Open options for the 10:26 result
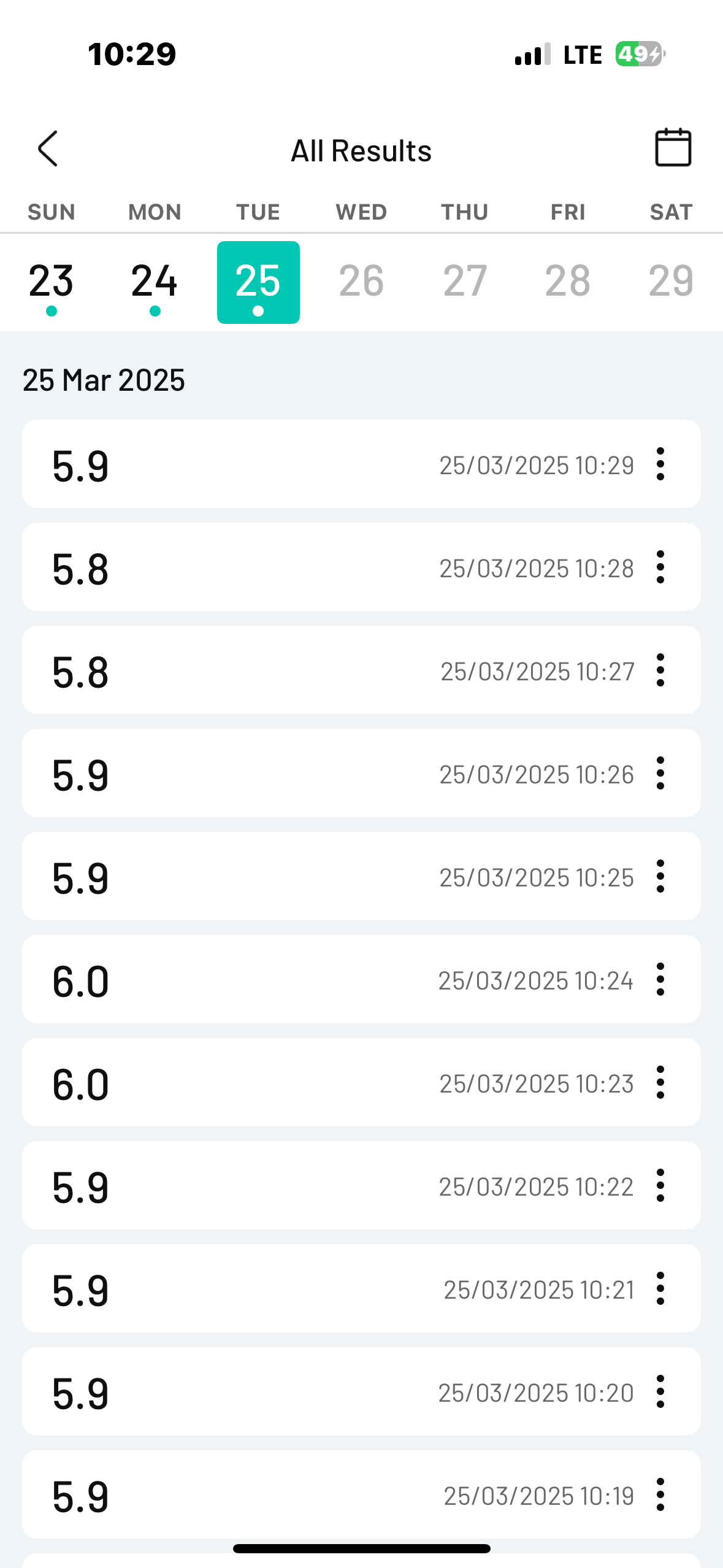 [660, 774]
